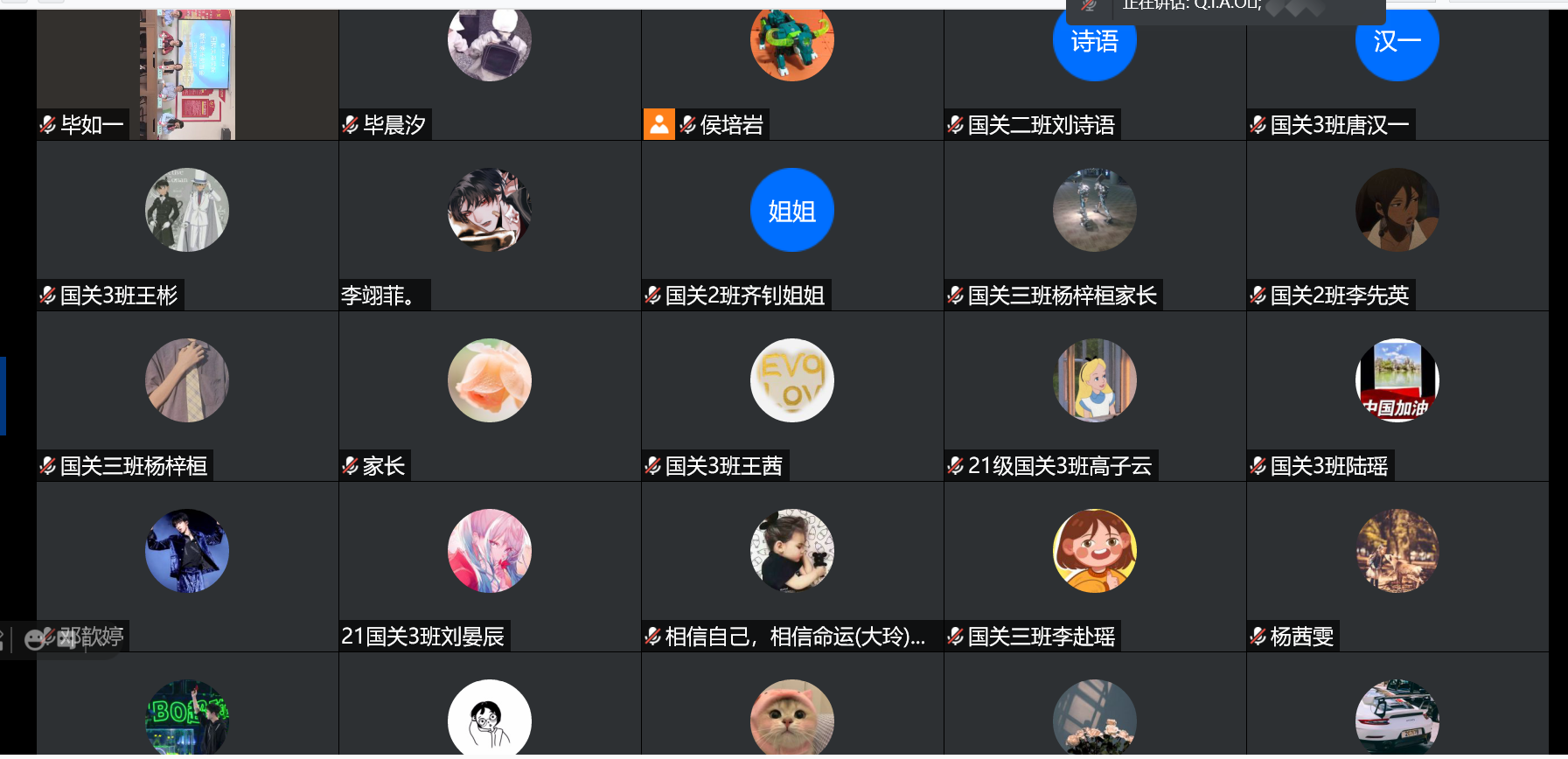
Task: Select 国关三班杨梓桓家长 tile
Action: pos(1094,226)
